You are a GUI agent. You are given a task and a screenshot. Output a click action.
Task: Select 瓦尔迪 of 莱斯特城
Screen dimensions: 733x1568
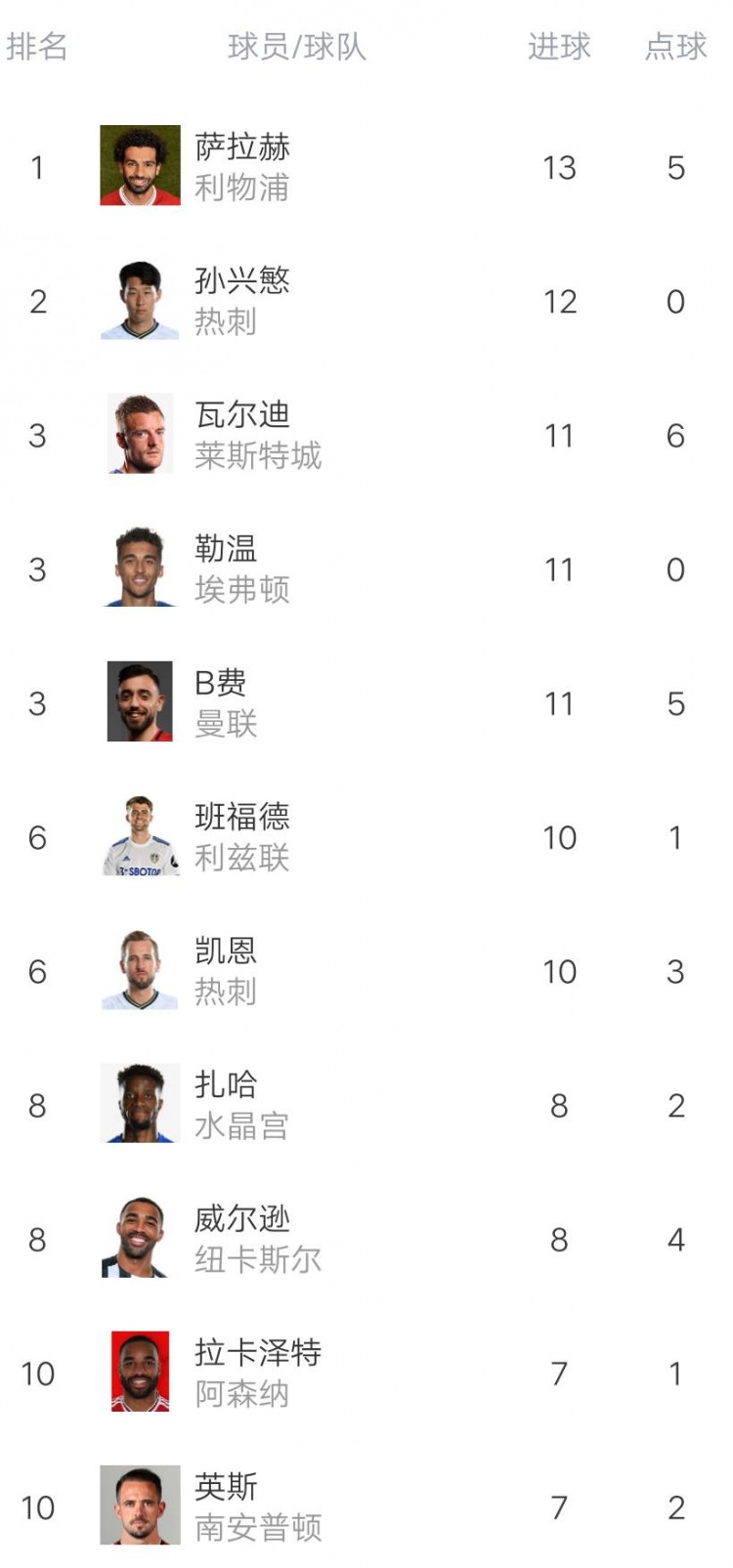click(x=366, y=434)
